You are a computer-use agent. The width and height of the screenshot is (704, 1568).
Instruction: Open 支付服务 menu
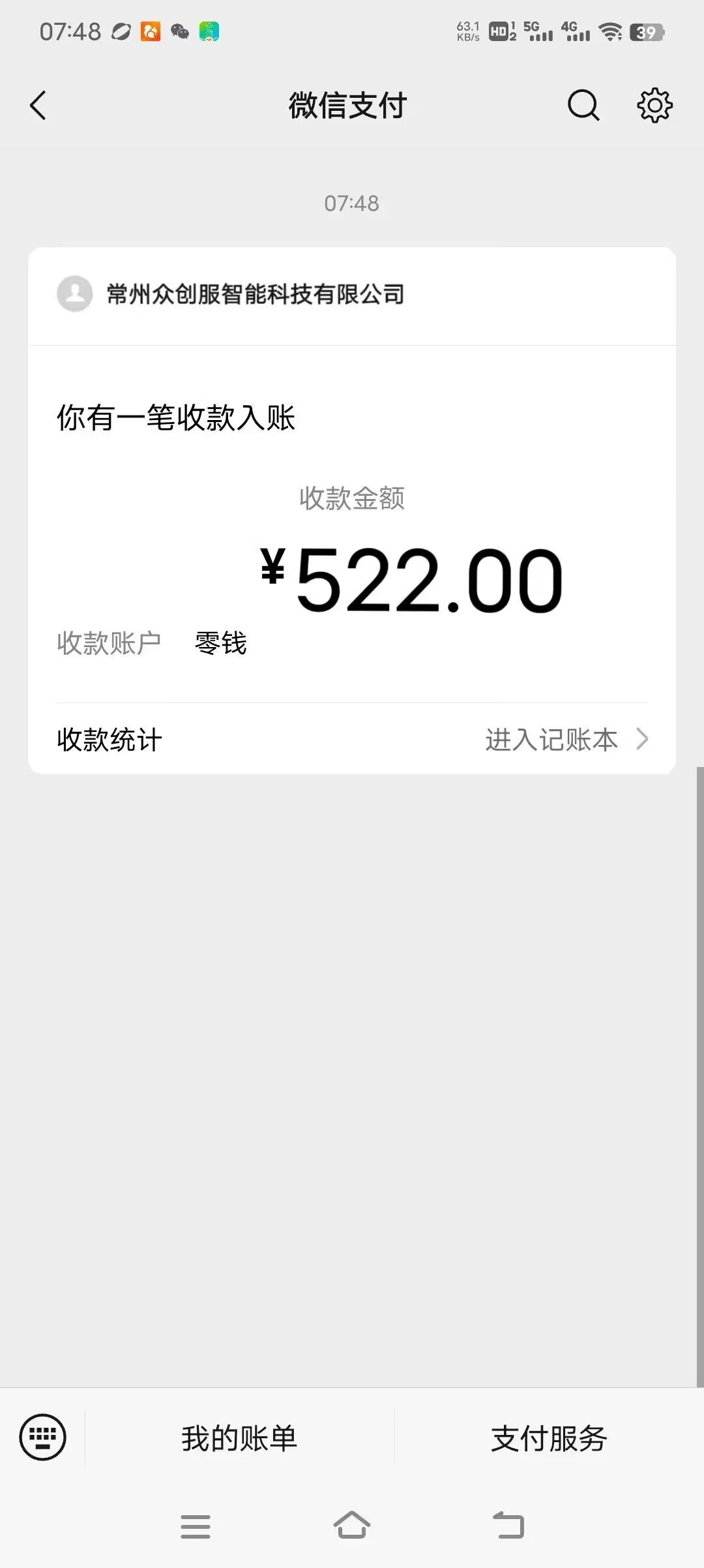549,1438
